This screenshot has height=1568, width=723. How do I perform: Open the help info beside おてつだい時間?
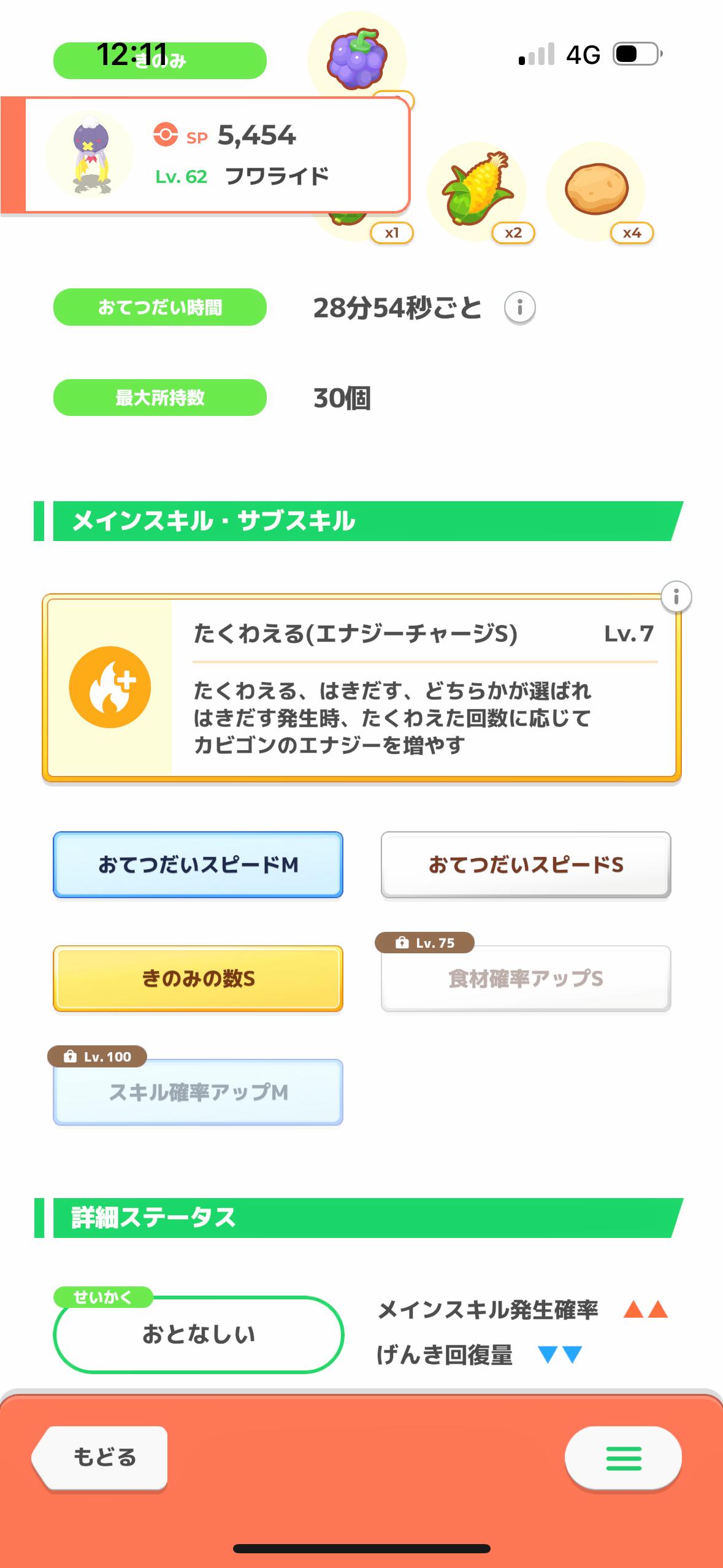tap(518, 308)
